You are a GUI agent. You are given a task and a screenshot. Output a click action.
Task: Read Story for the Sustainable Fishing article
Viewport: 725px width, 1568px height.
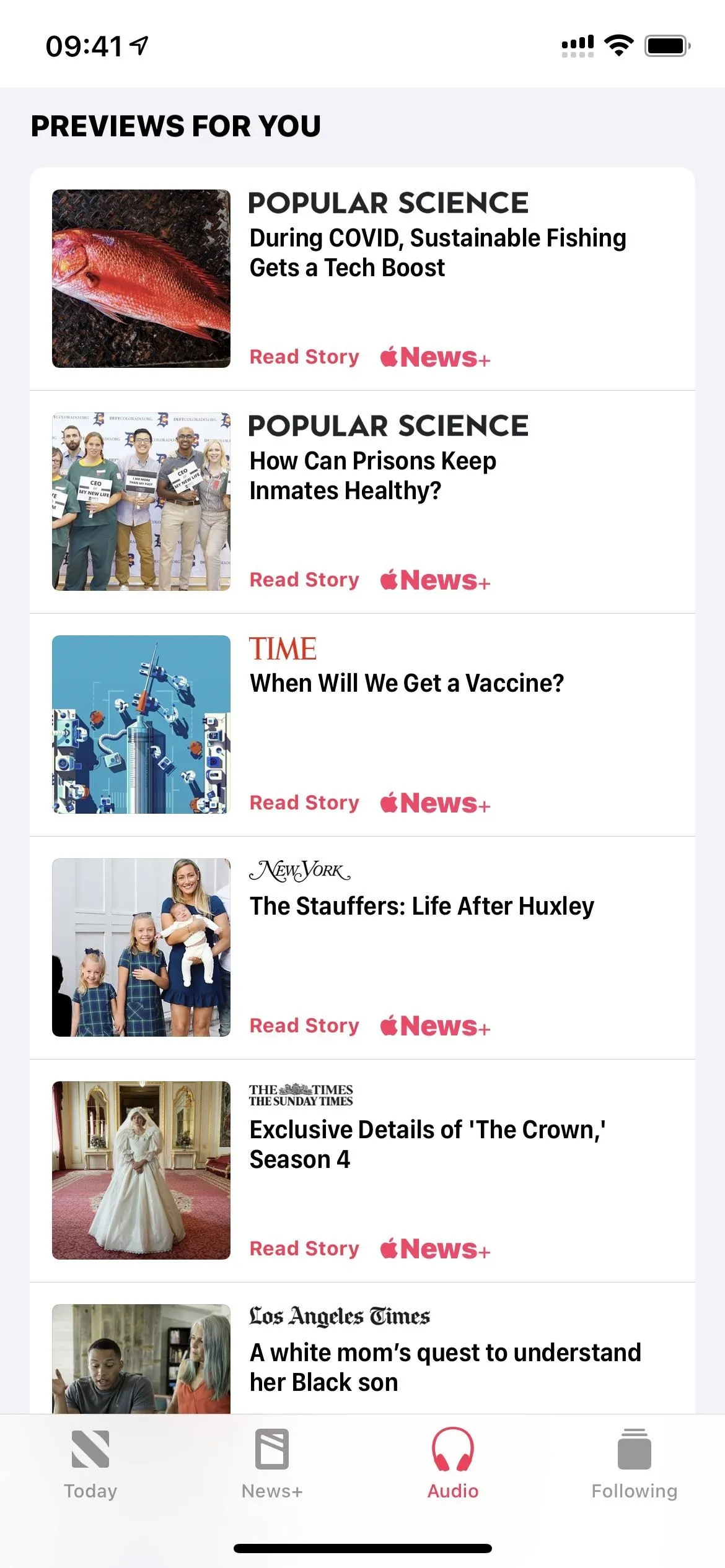[304, 357]
